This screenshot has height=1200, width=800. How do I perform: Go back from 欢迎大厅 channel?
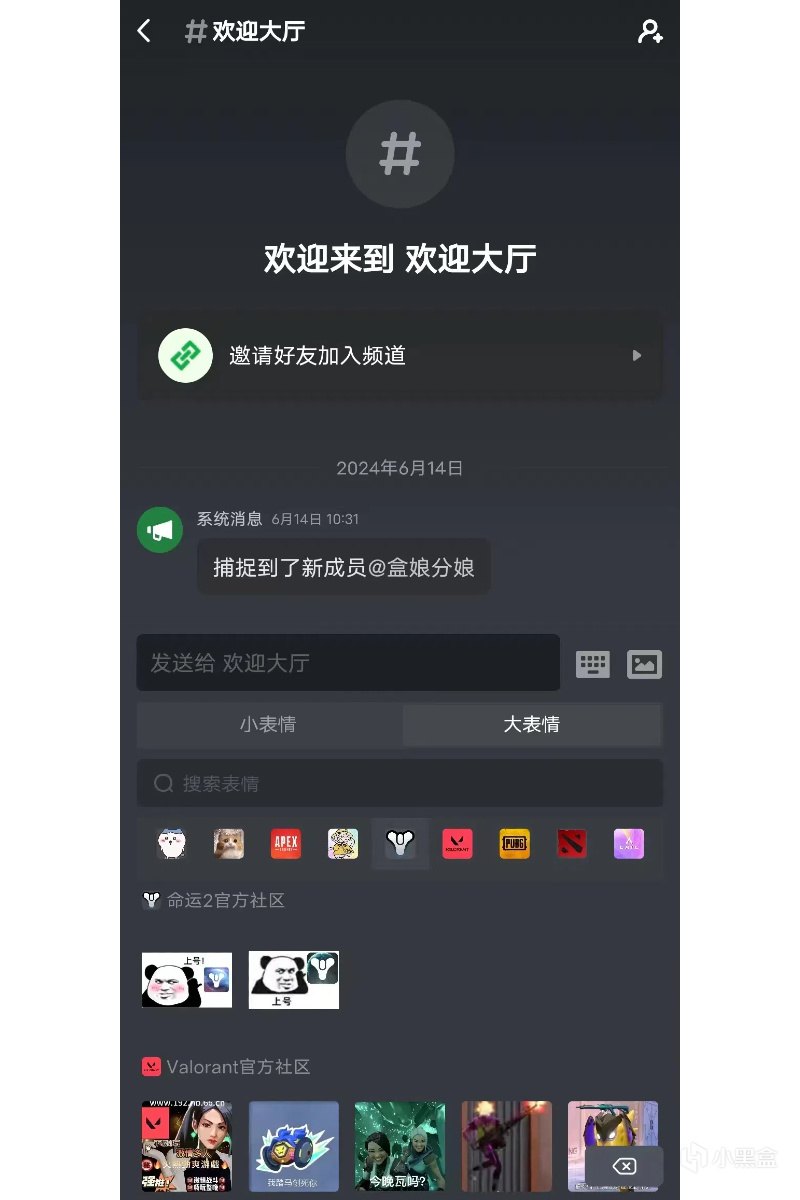145,31
